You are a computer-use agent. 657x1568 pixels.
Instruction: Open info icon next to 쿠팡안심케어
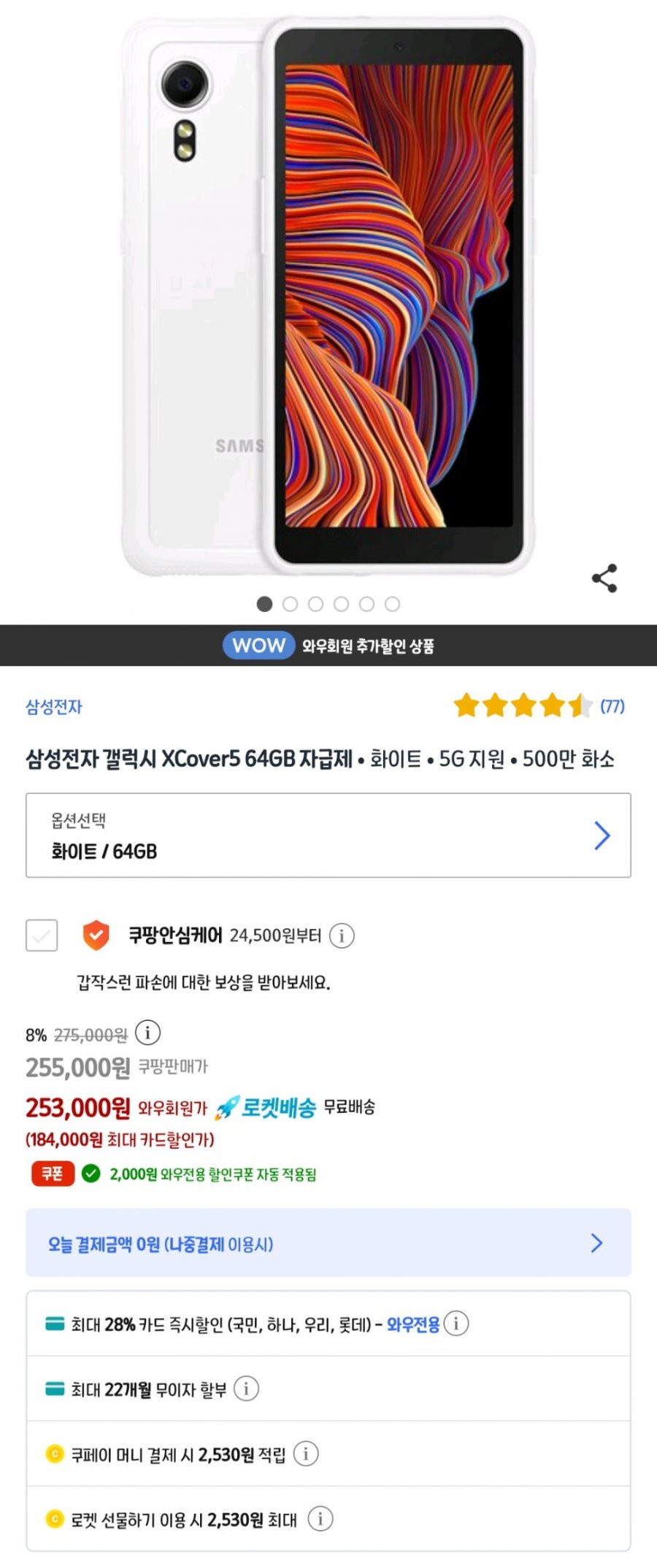coord(342,936)
